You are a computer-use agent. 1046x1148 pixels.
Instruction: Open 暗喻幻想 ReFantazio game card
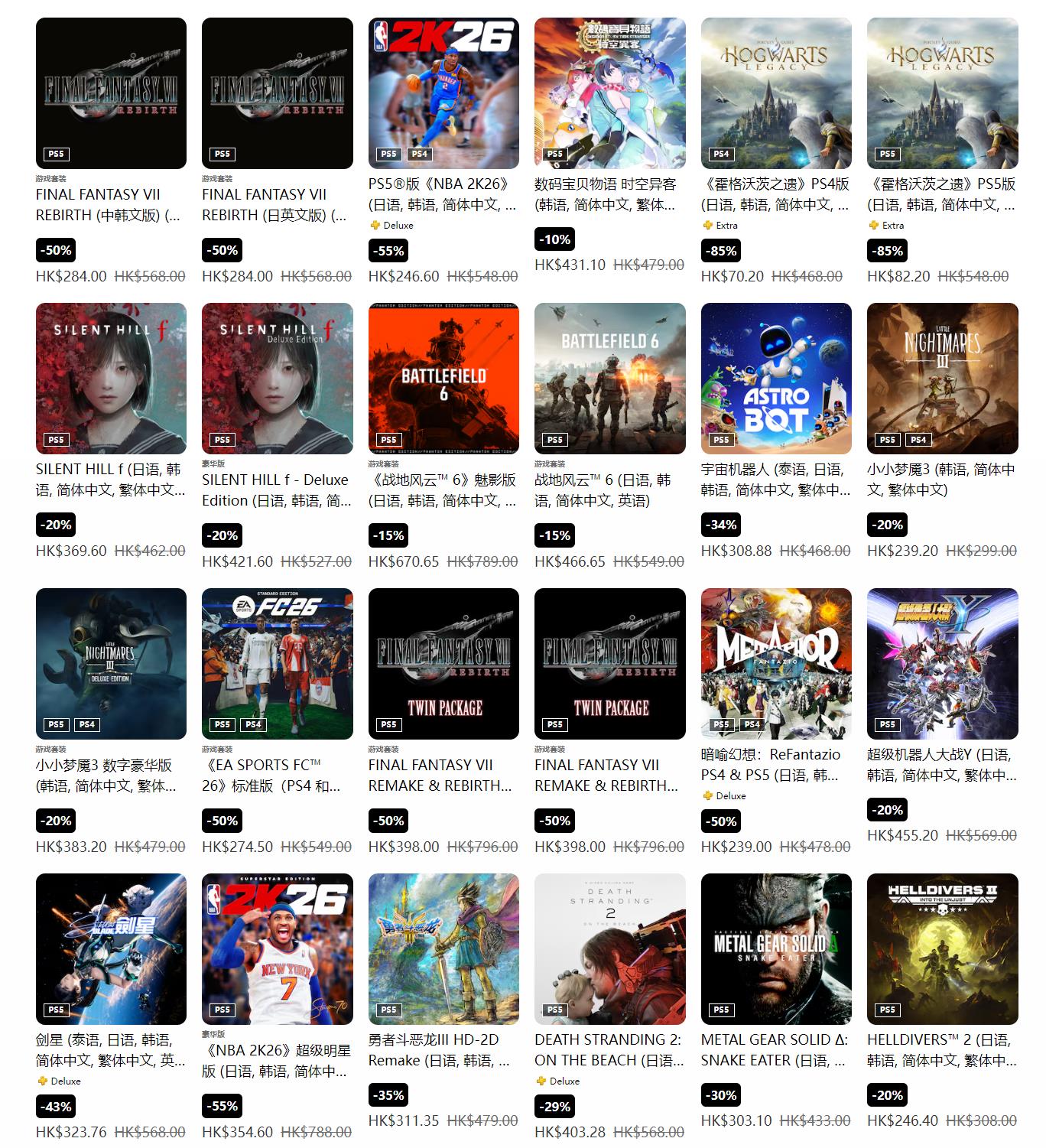pos(776,664)
